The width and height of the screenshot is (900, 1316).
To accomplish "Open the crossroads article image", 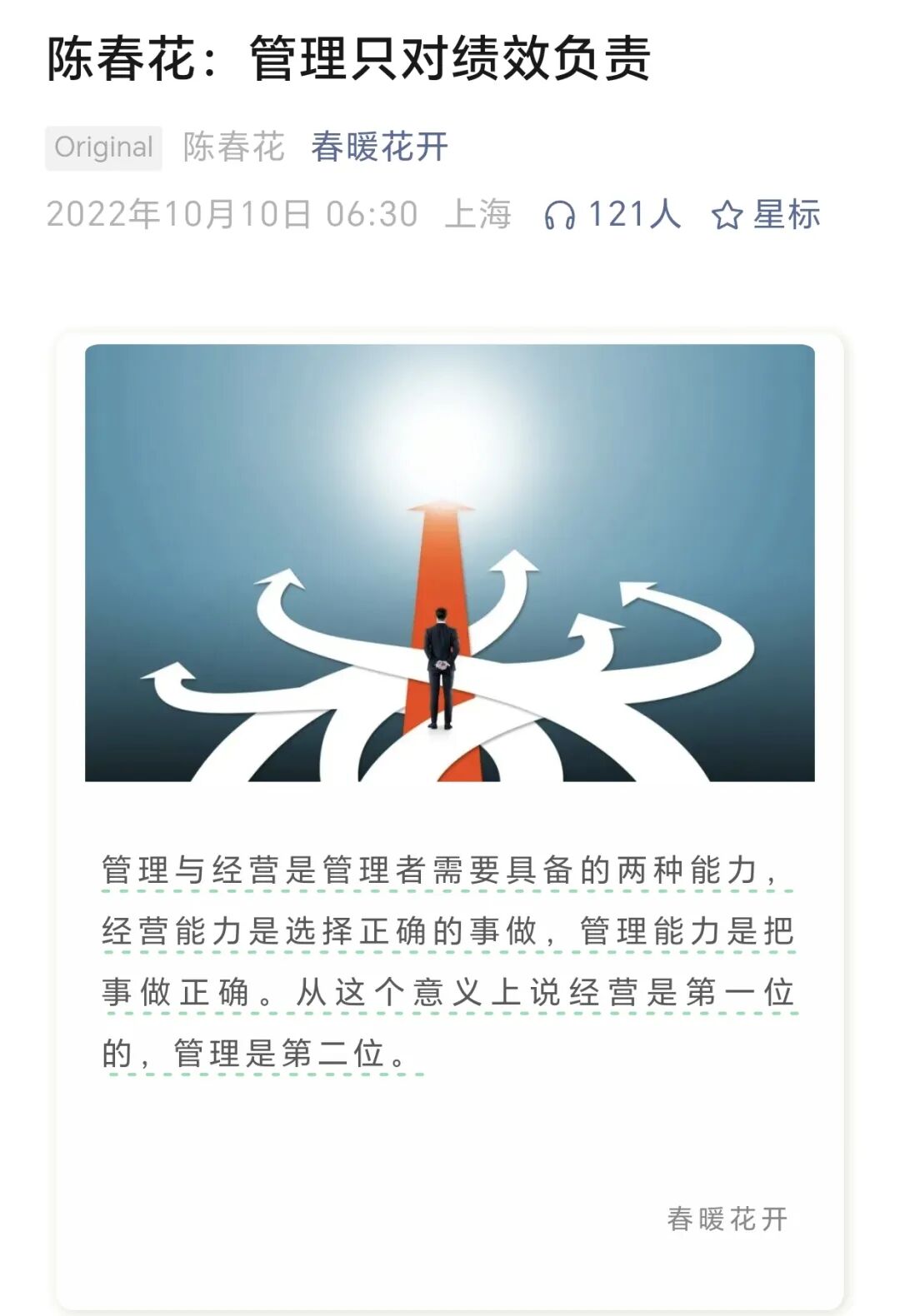I will coord(449,562).
